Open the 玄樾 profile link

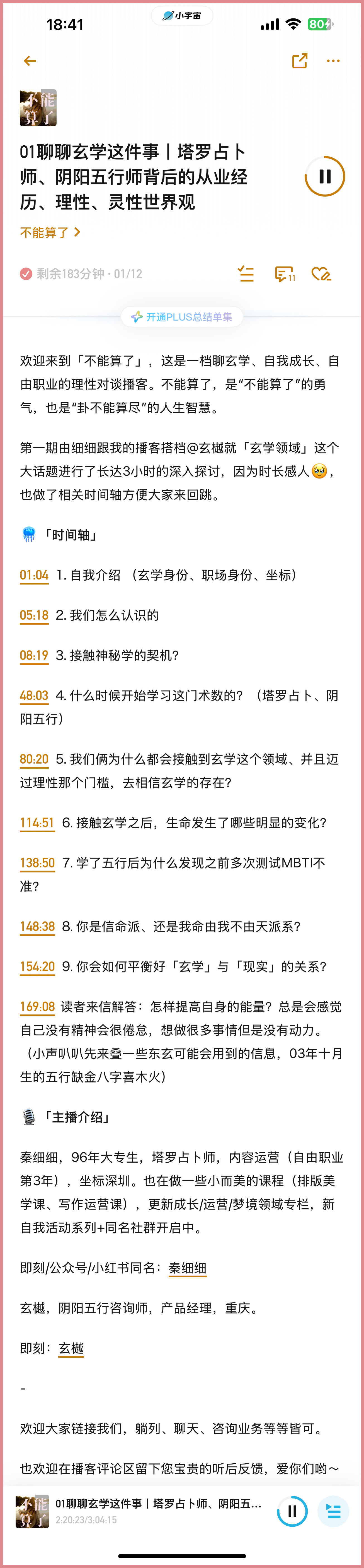[x=71, y=1348]
